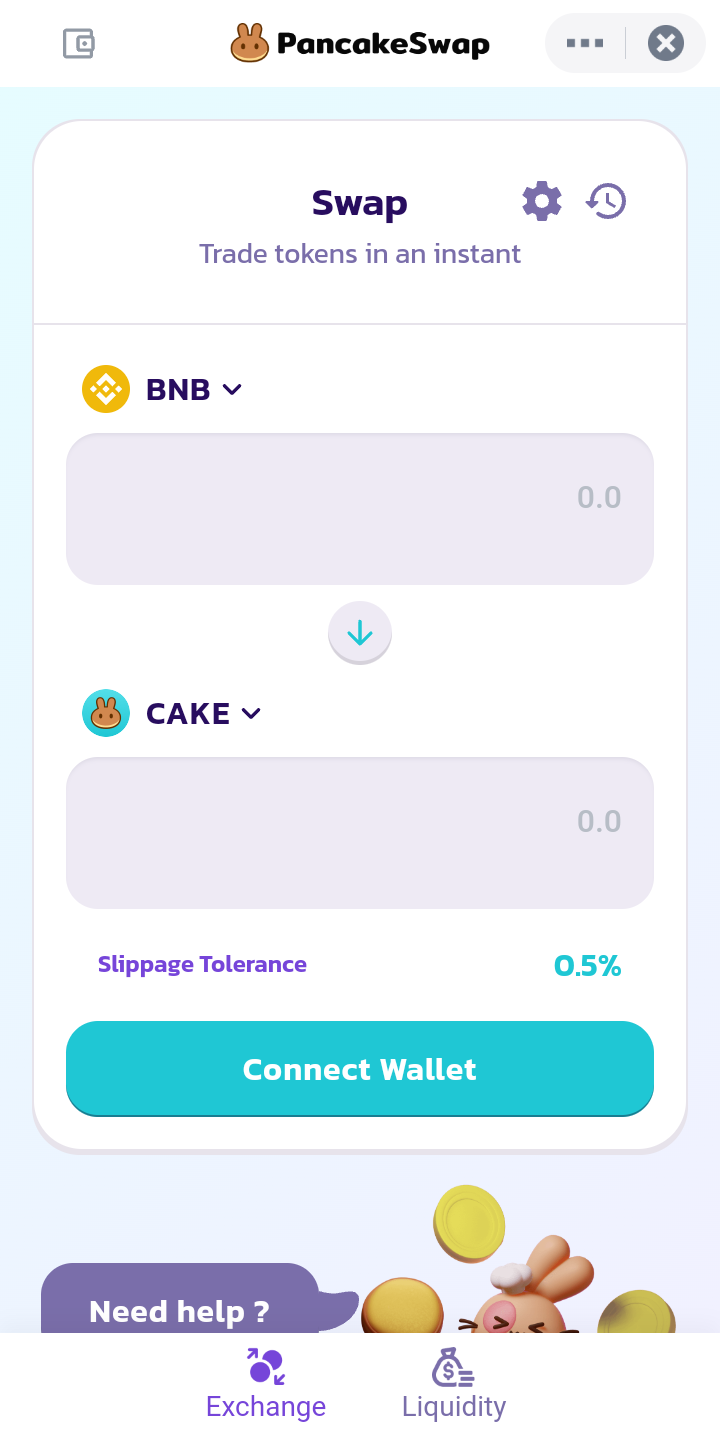This screenshot has height=1442, width=720.
Task: Tap the CAKE amount input field
Action: [x=360, y=833]
